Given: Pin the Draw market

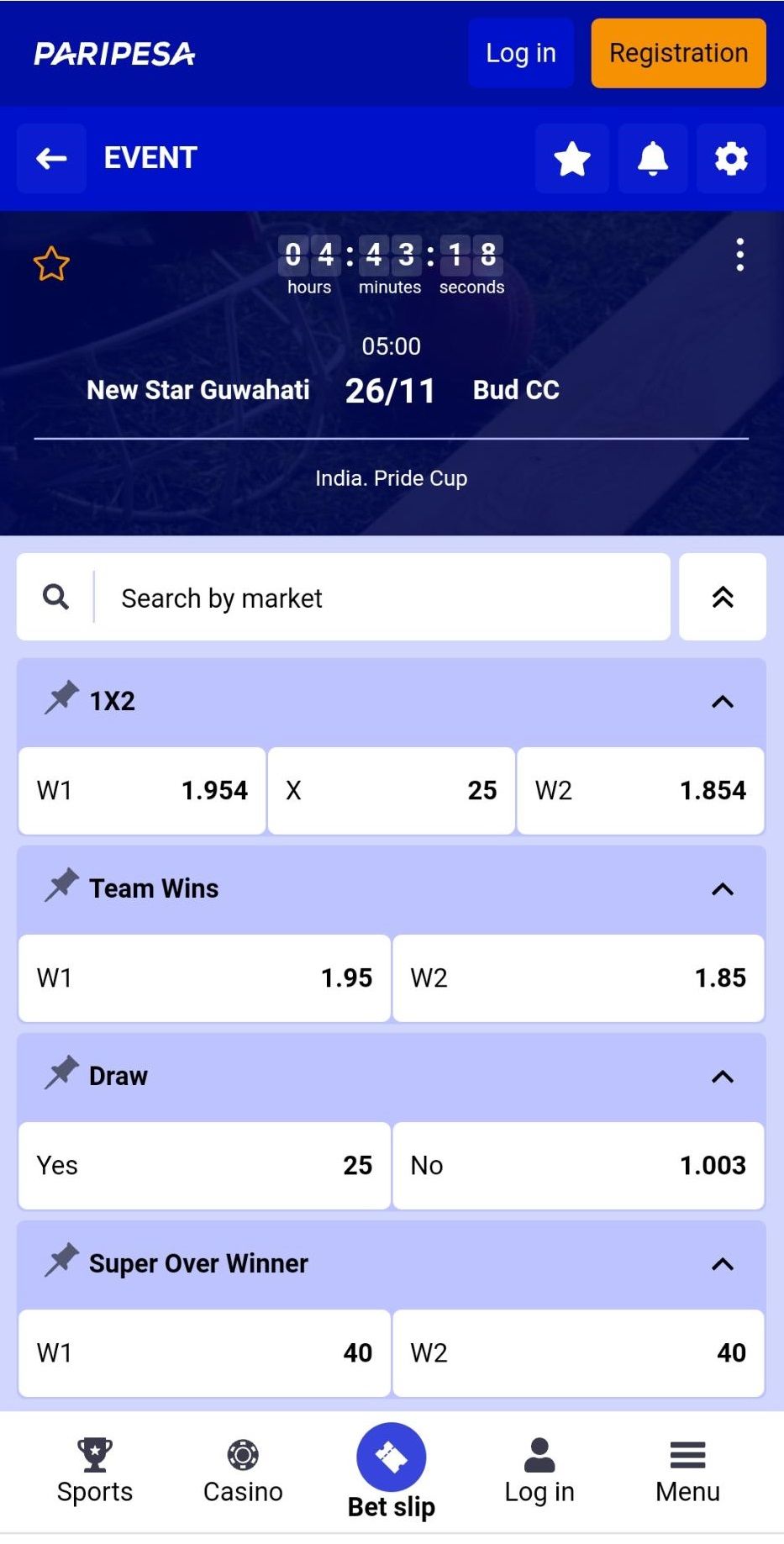Looking at the screenshot, I should (x=61, y=1074).
